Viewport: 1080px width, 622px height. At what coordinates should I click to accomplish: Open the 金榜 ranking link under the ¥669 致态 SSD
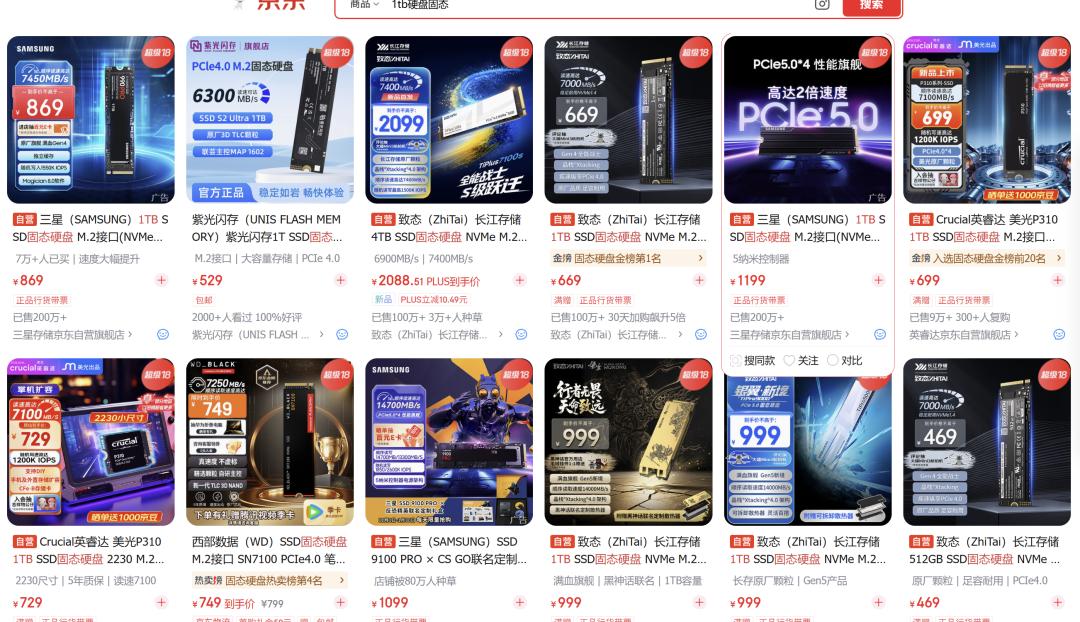tap(627, 259)
